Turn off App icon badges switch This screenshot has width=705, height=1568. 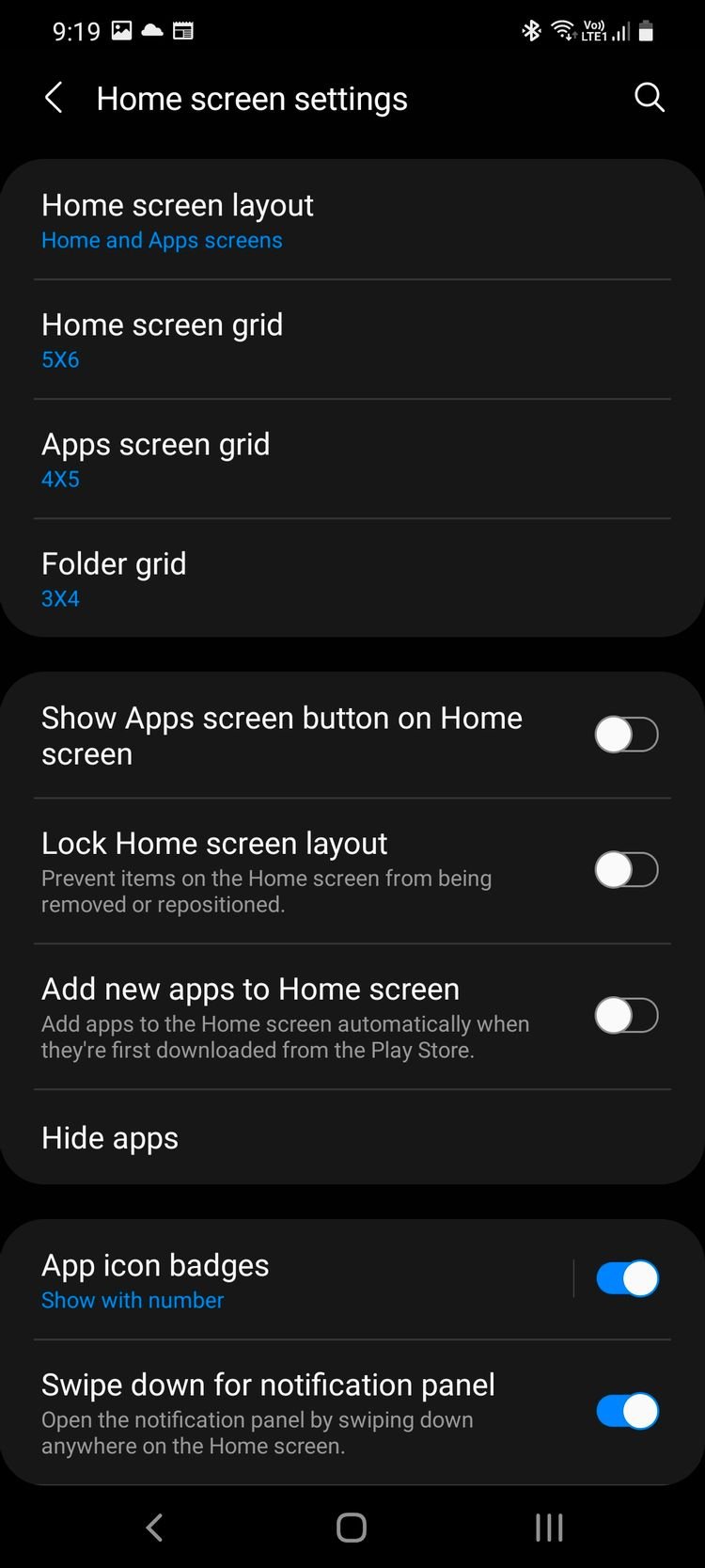[x=627, y=1279]
